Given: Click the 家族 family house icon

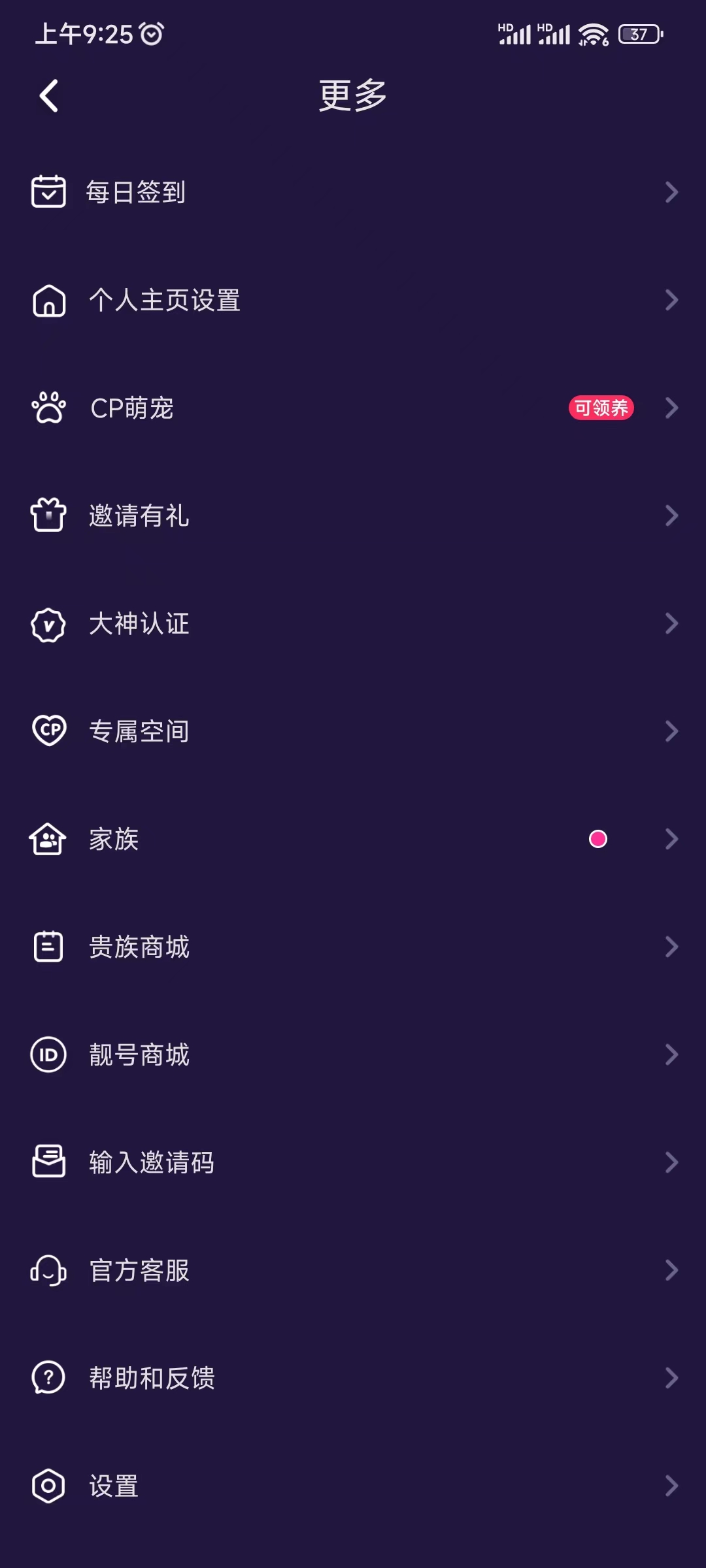Looking at the screenshot, I should point(47,839).
